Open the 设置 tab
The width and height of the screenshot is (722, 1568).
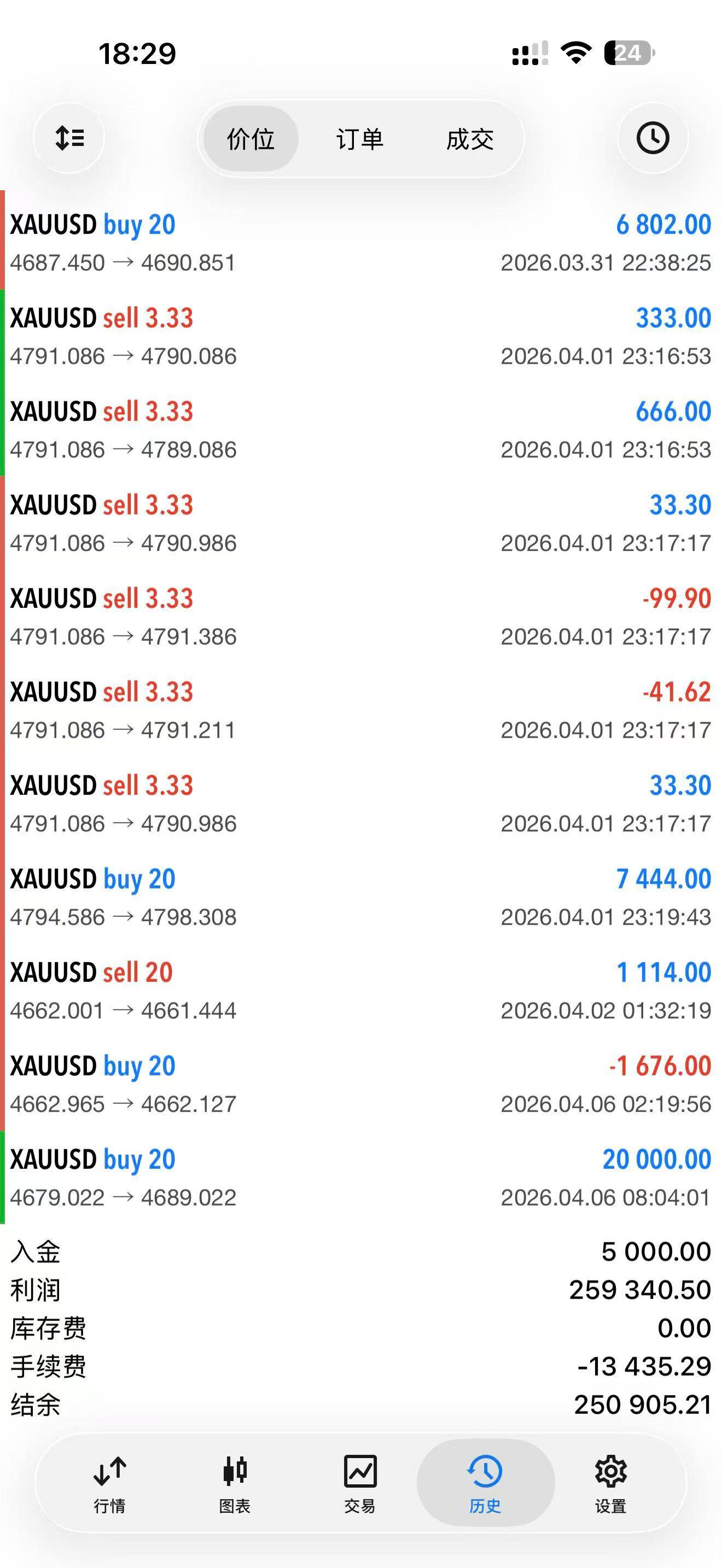coord(610,1483)
